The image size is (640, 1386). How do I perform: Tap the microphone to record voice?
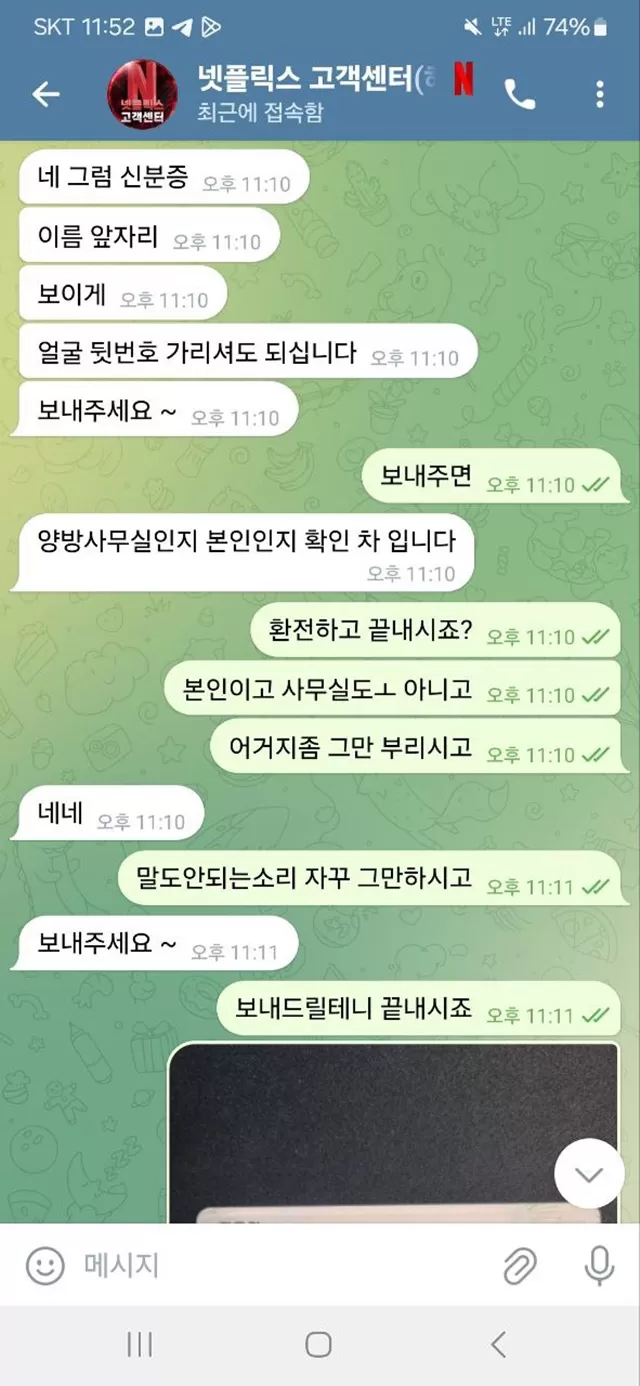pos(599,1266)
